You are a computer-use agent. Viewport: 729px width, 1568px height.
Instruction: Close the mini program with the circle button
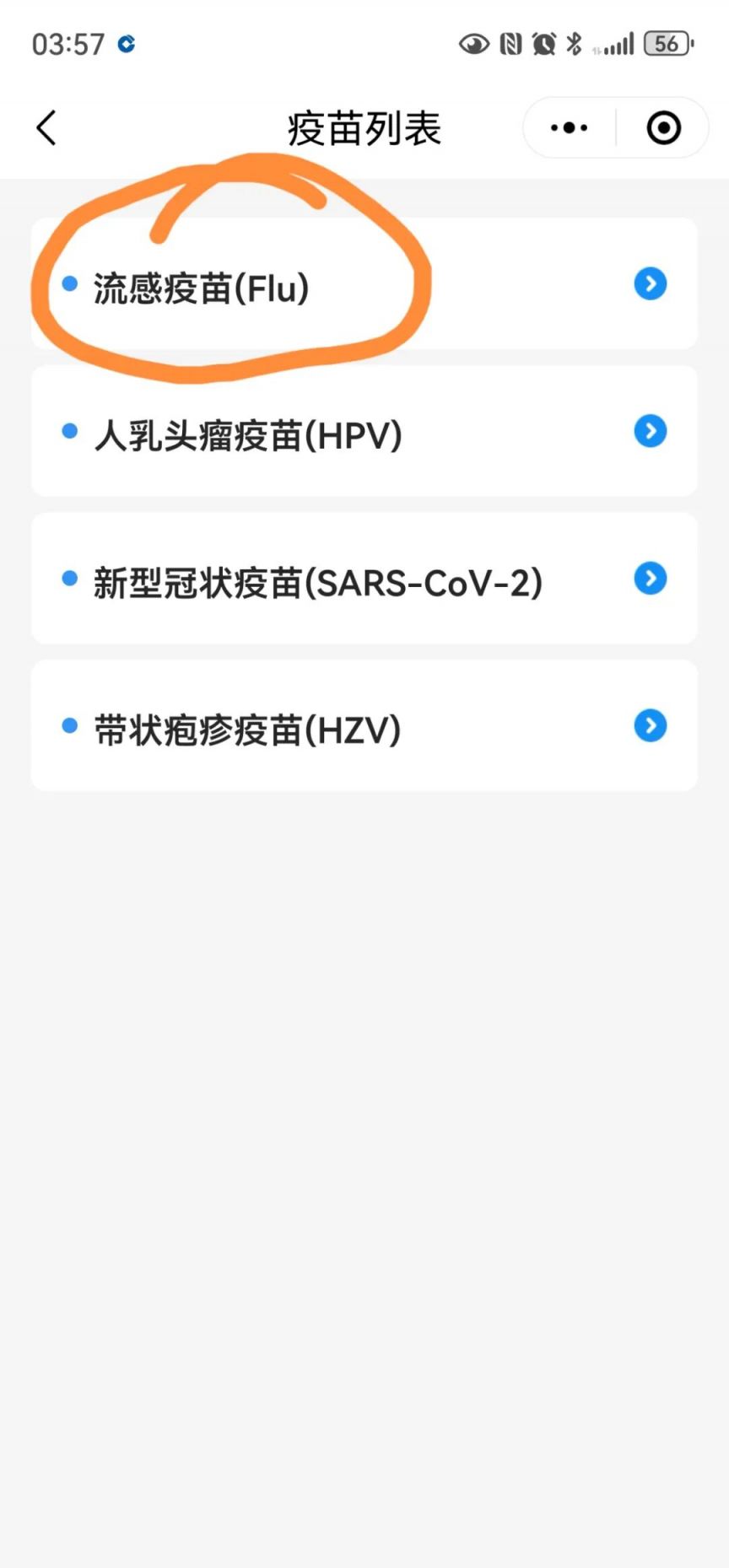click(x=664, y=128)
